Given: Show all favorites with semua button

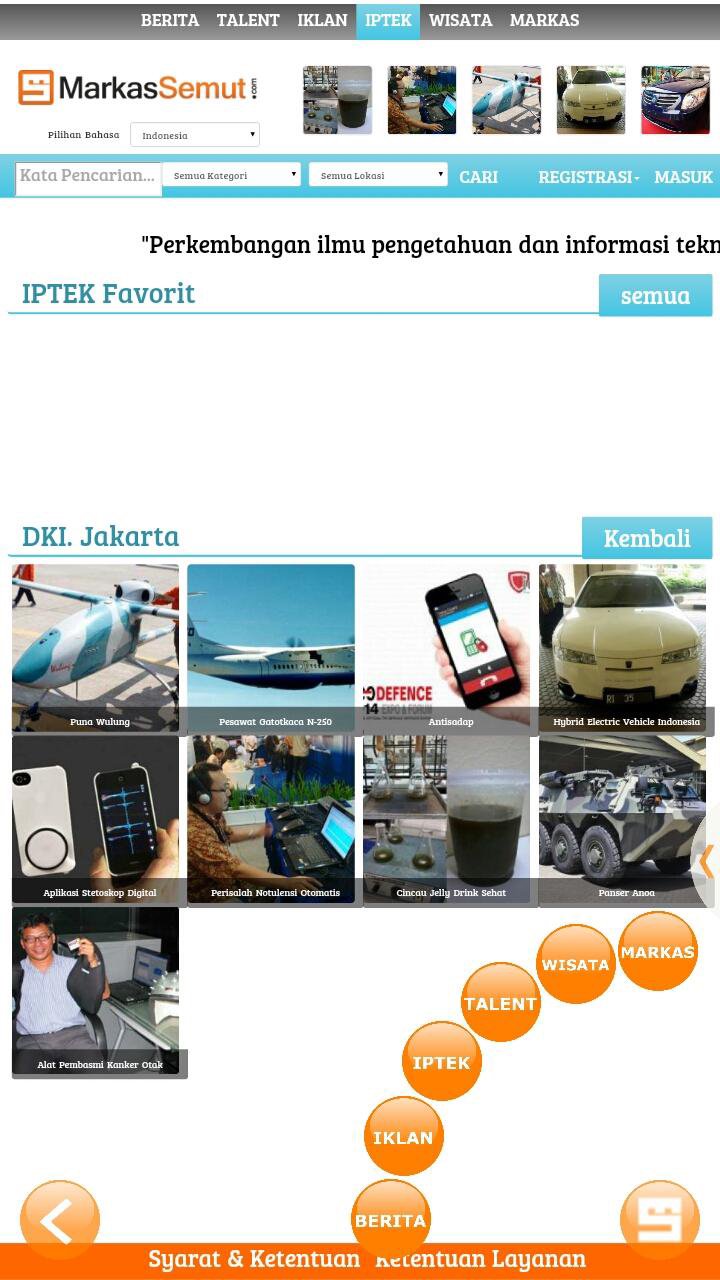Looking at the screenshot, I should 656,296.
